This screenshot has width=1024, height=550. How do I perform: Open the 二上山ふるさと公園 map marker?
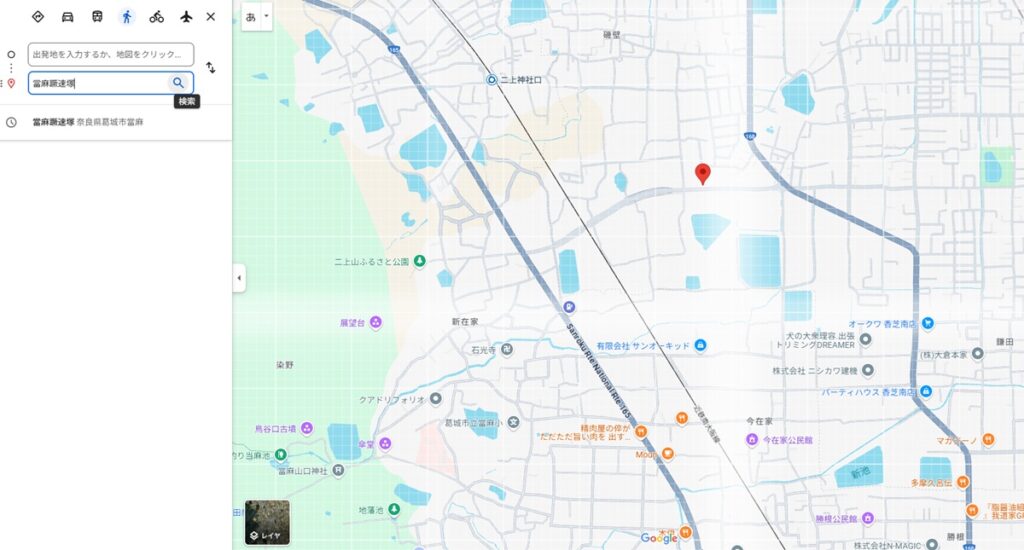point(420,261)
